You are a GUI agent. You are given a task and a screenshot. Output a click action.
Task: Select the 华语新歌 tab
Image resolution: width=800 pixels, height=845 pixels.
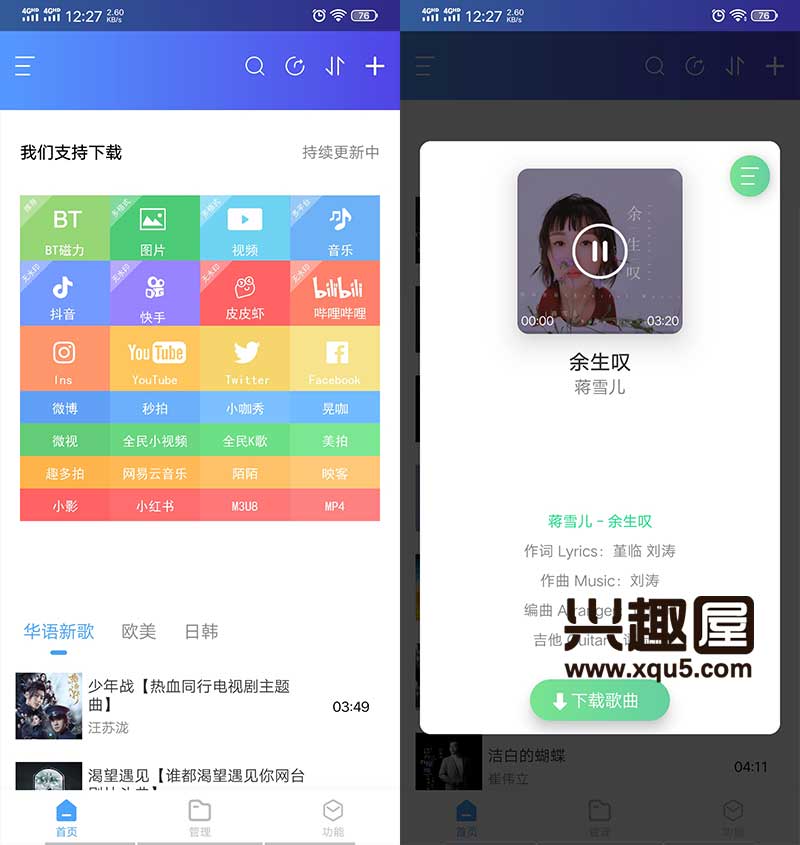click(59, 632)
